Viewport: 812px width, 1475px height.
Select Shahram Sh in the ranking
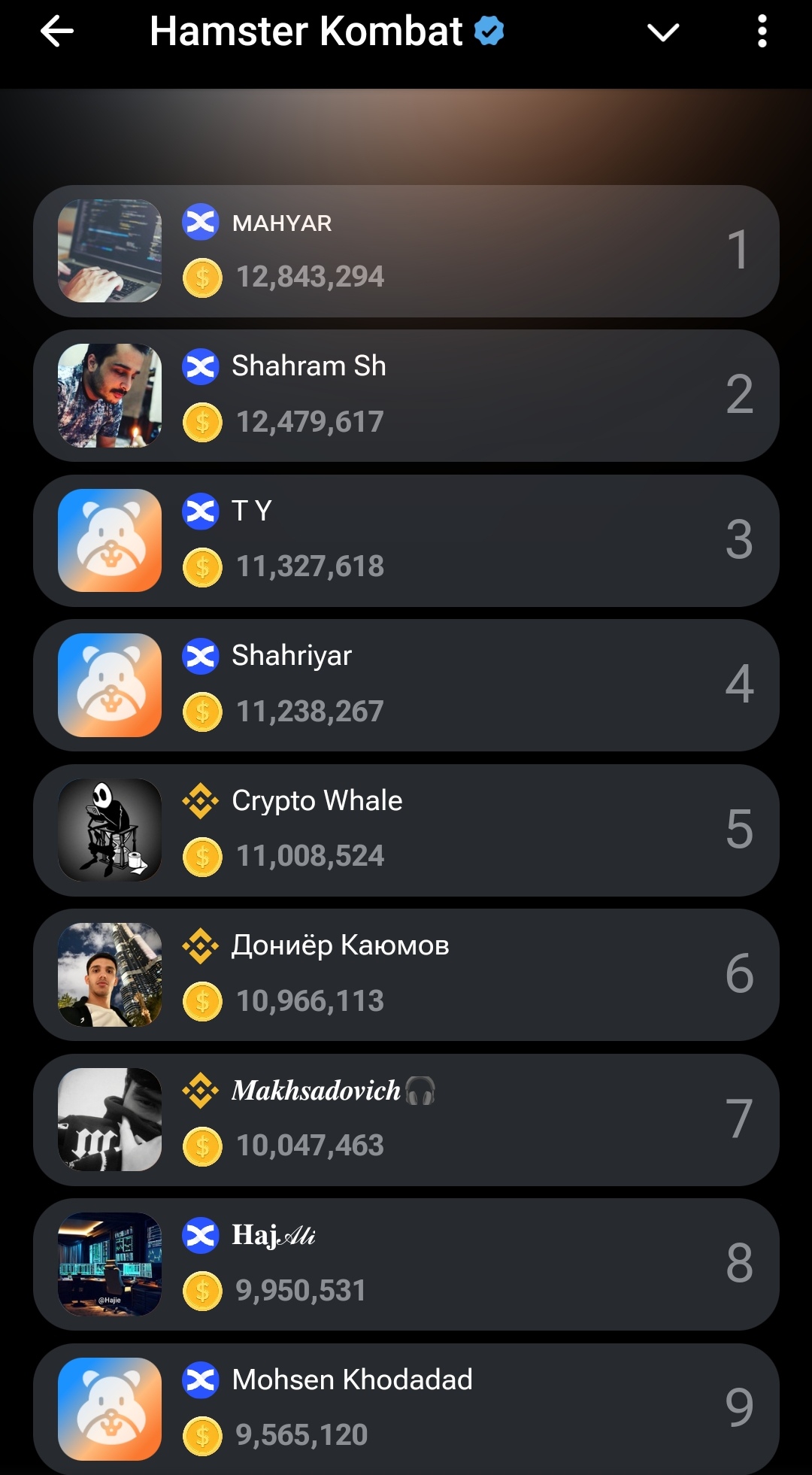point(406,396)
